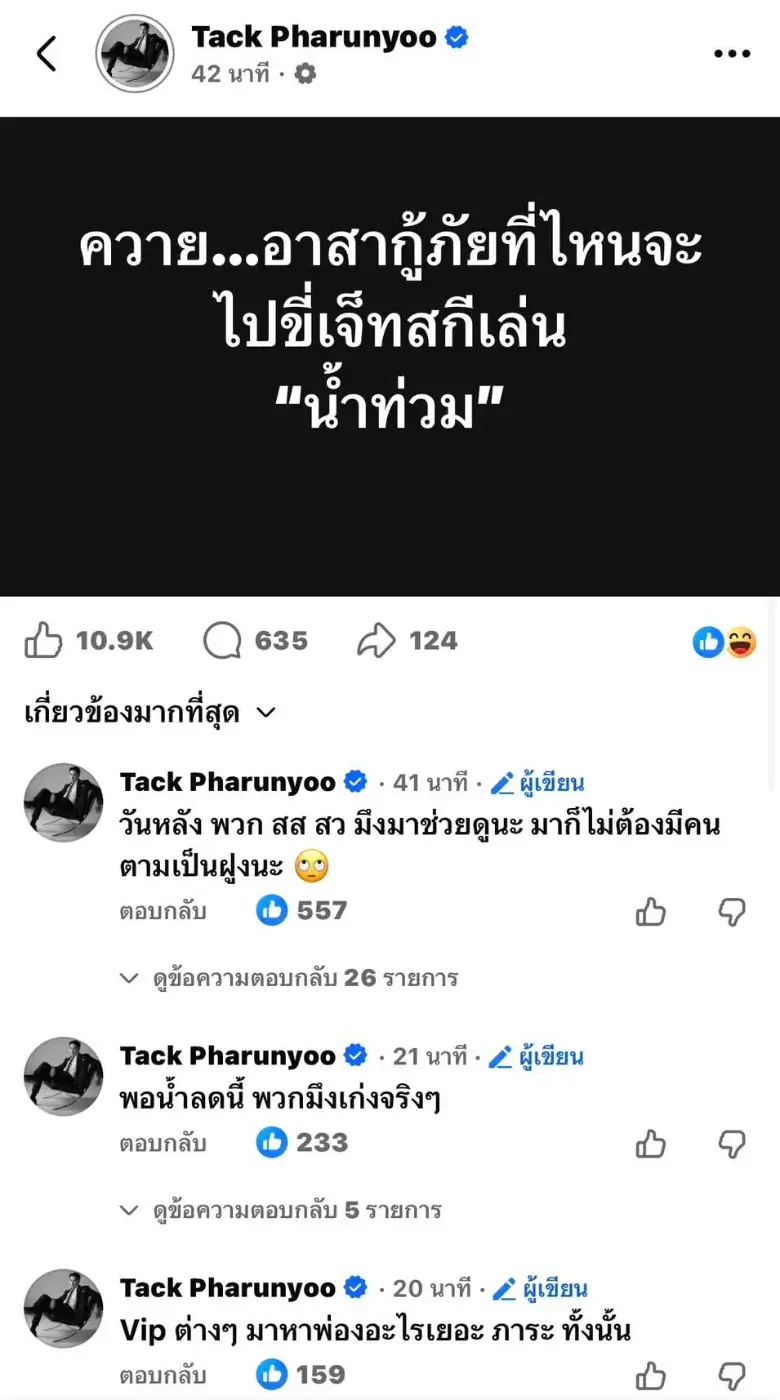Reply to the comment posted 41 นาที ago
780x1400 pixels.
(x=163, y=911)
